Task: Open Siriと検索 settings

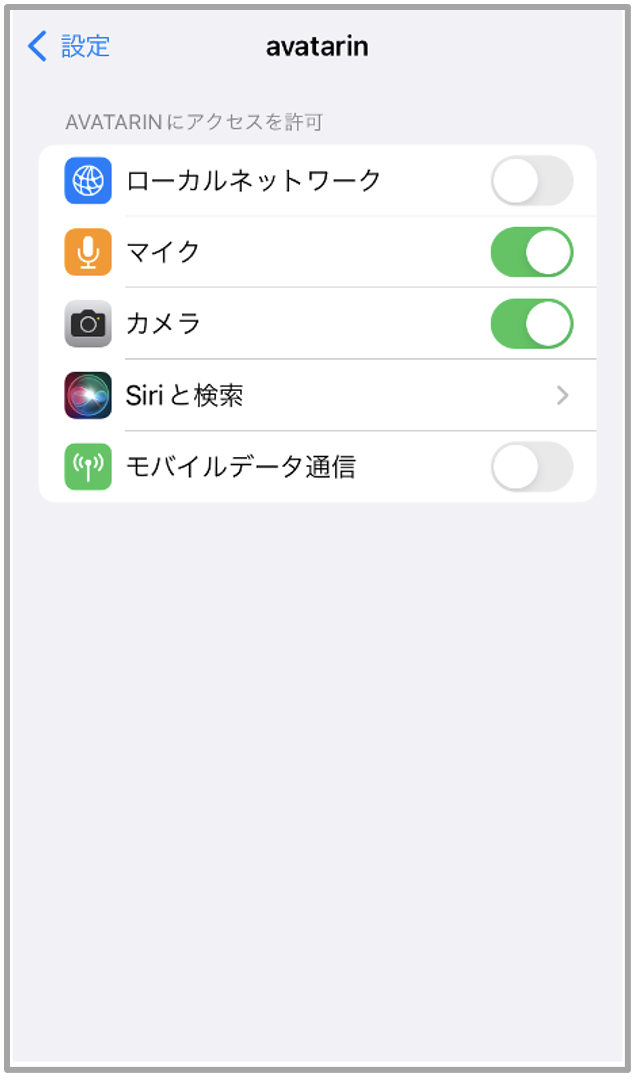Action: (x=318, y=395)
